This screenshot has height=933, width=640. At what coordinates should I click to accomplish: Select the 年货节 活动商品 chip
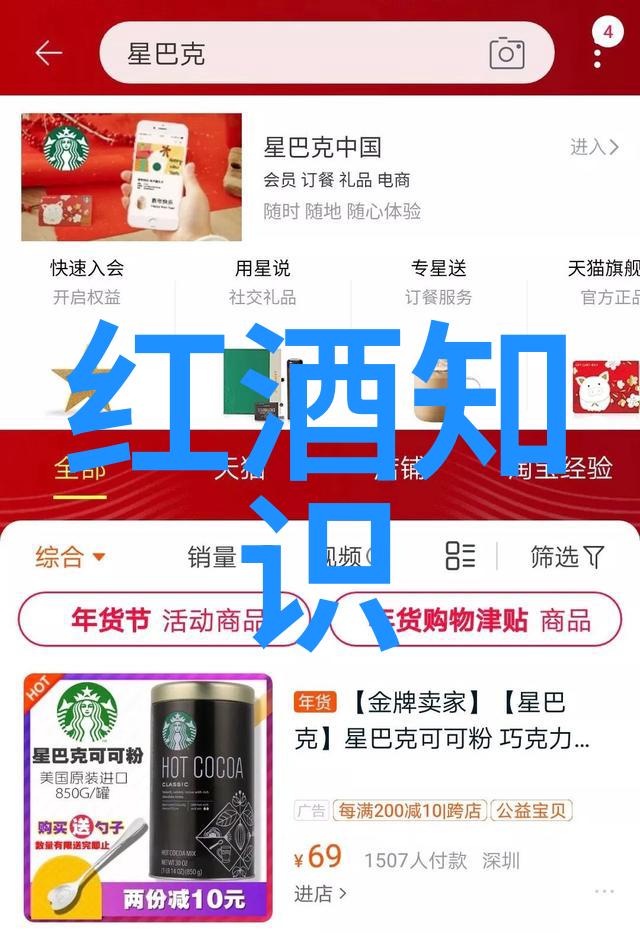pyautogui.click(x=165, y=620)
